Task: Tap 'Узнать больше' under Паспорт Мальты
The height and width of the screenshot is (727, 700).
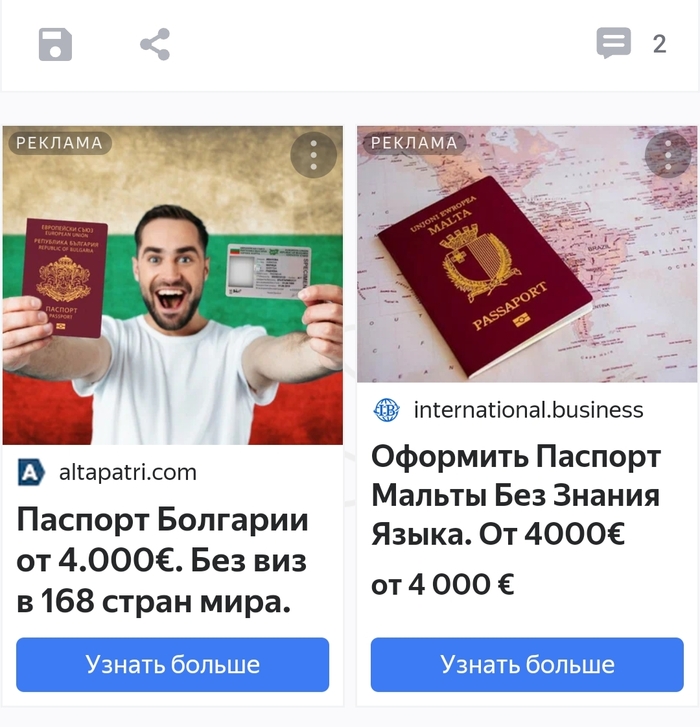Action: 526,664
